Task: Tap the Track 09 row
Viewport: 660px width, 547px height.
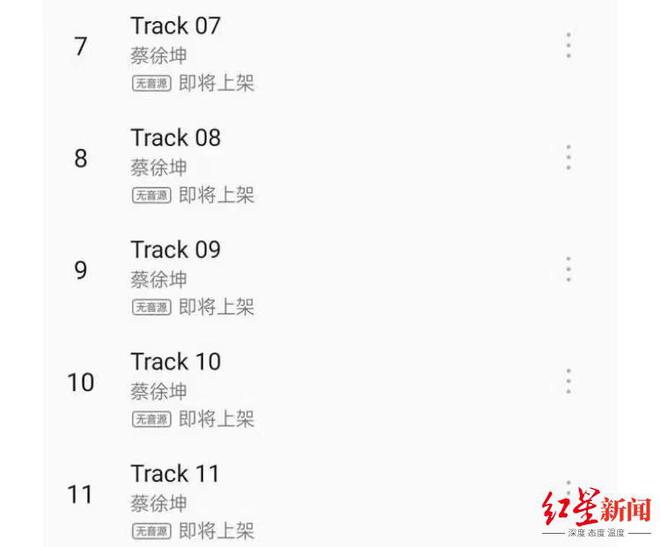Action: 176,251
